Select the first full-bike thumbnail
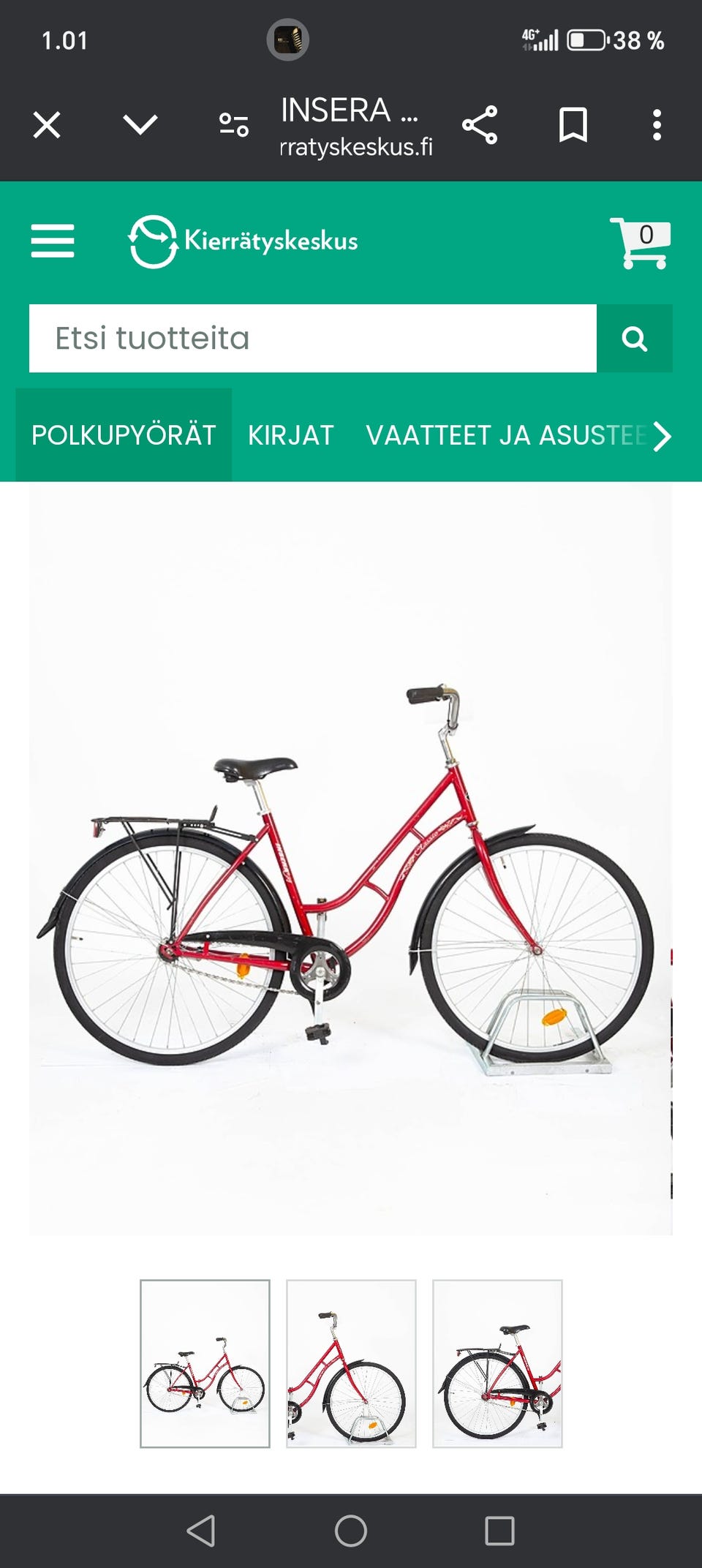The image size is (702, 1568). 205,1363
